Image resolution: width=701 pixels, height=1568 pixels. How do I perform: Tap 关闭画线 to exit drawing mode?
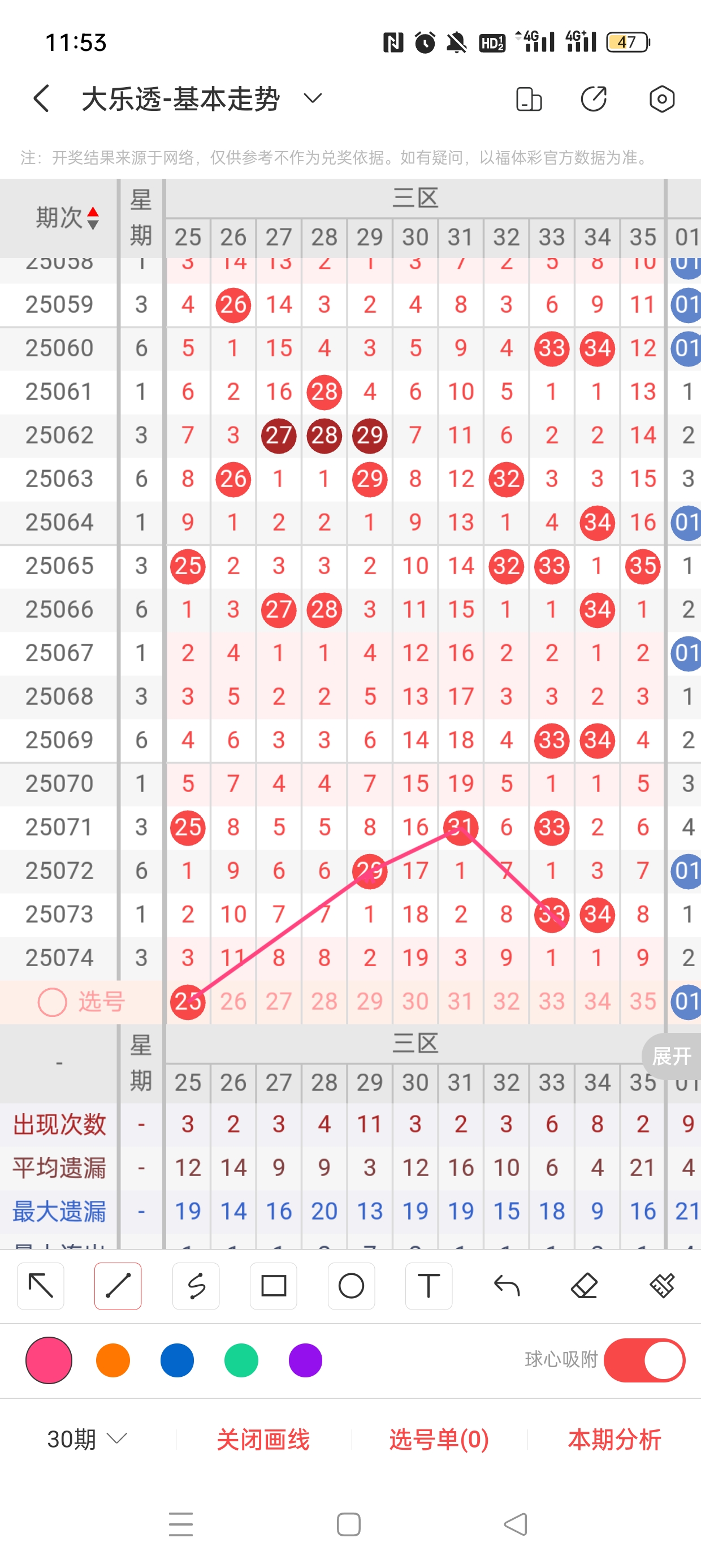[x=263, y=1439]
